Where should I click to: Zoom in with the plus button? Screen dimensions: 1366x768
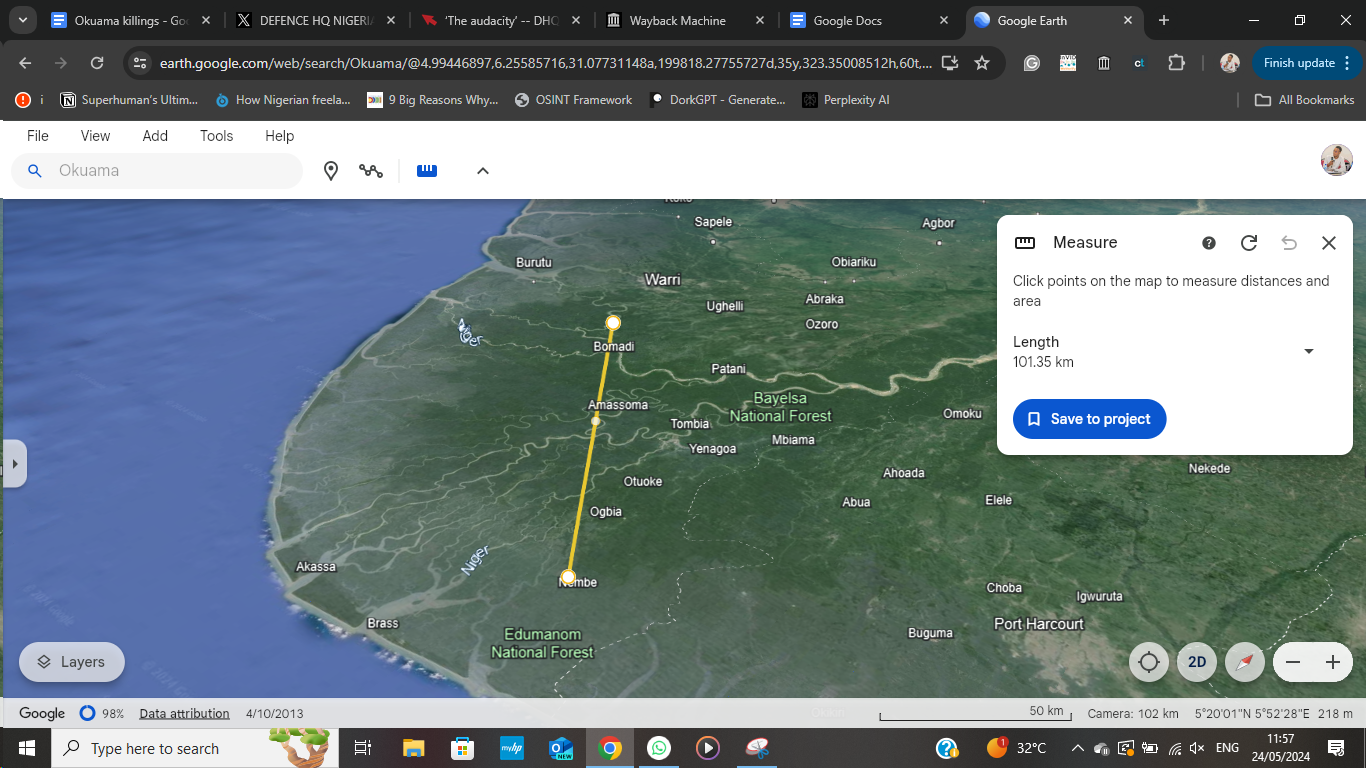[x=1332, y=662]
